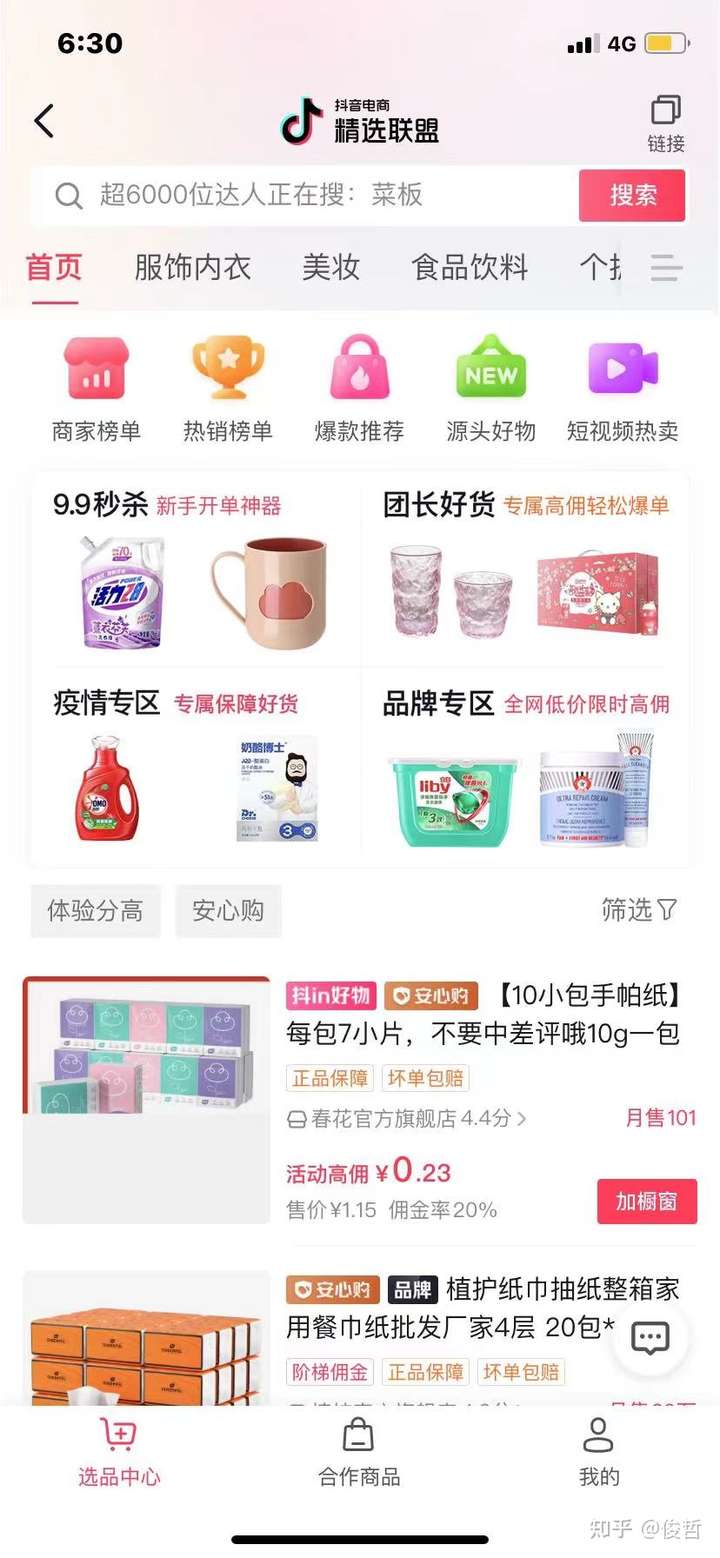This screenshot has width=720, height=1558.
Task: Open 源头好物 section
Action: coord(490,388)
